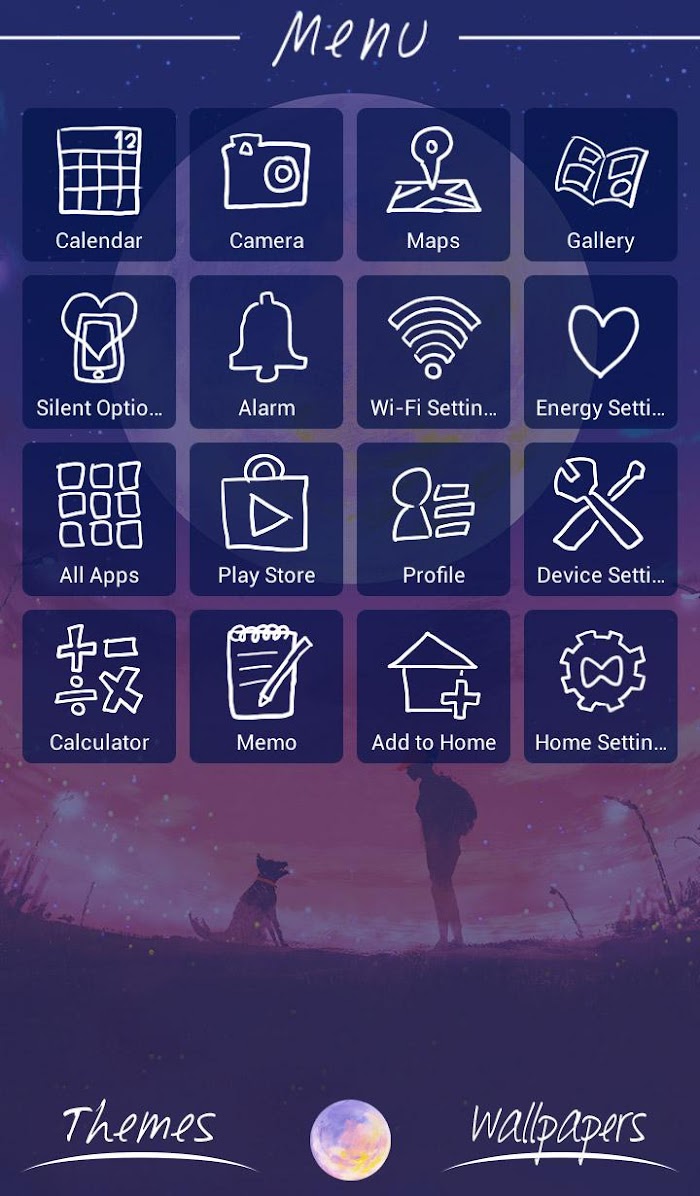The width and height of the screenshot is (700, 1196).
Task: Open the Alarm bell tile
Action: pyautogui.click(x=266, y=352)
